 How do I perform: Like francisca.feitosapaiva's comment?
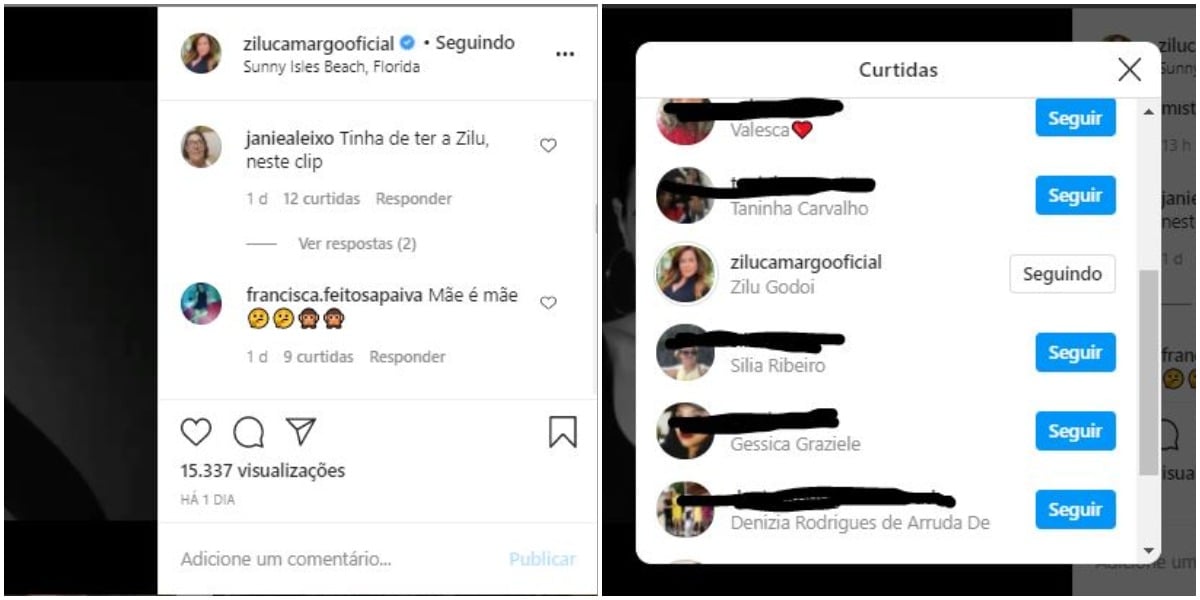pos(548,303)
